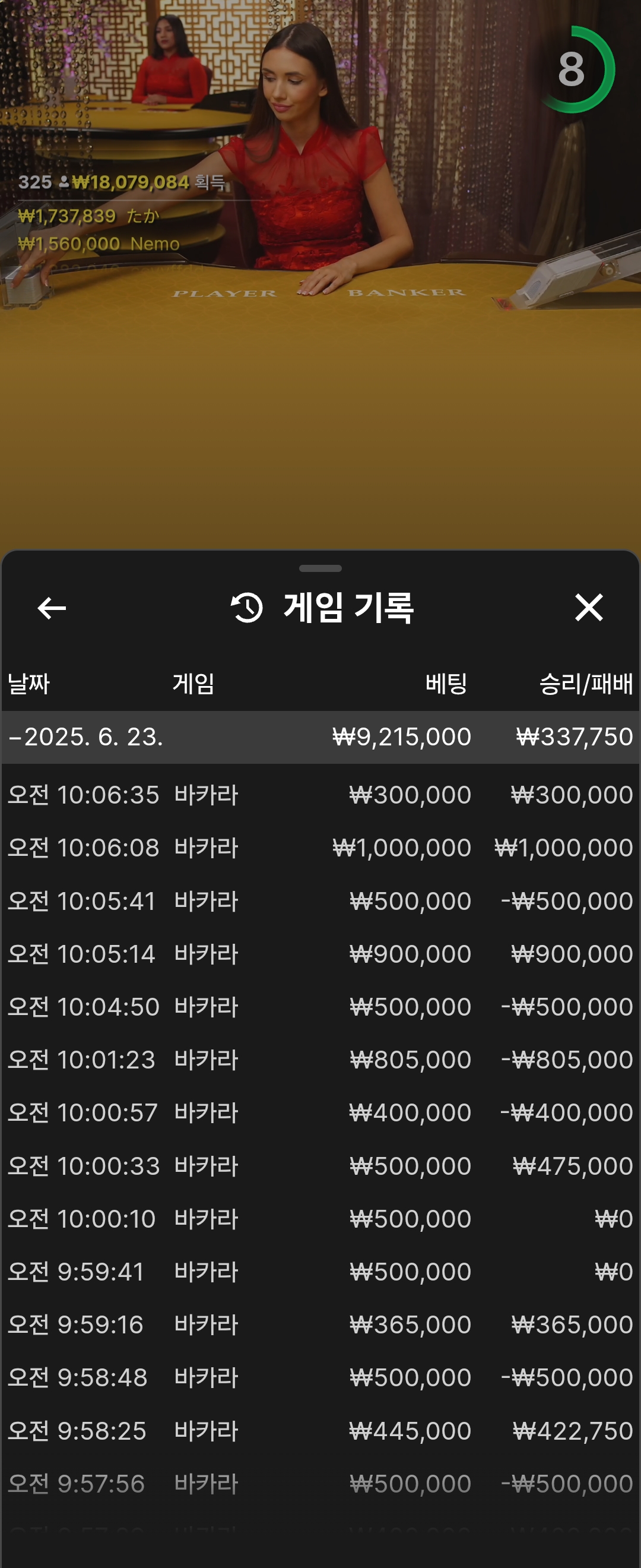Open the 오전 10:05:14 ₩900,000 record
The height and width of the screenshot is (1568, 641).
pyautogui.click(x=320, y=954)
